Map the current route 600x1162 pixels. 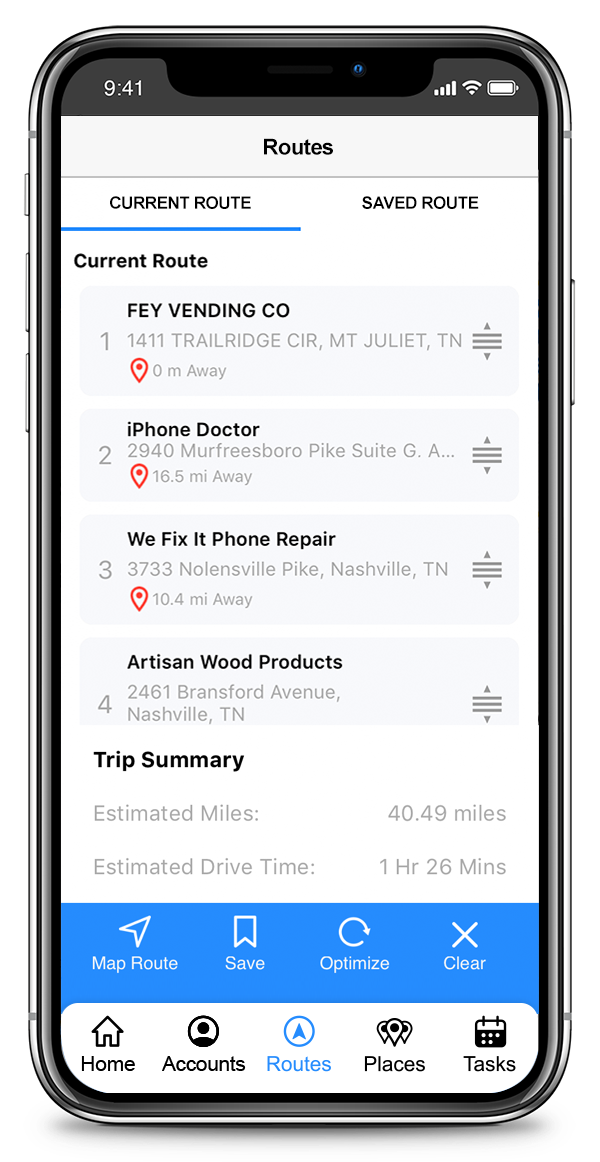click(x=135, y=946)
